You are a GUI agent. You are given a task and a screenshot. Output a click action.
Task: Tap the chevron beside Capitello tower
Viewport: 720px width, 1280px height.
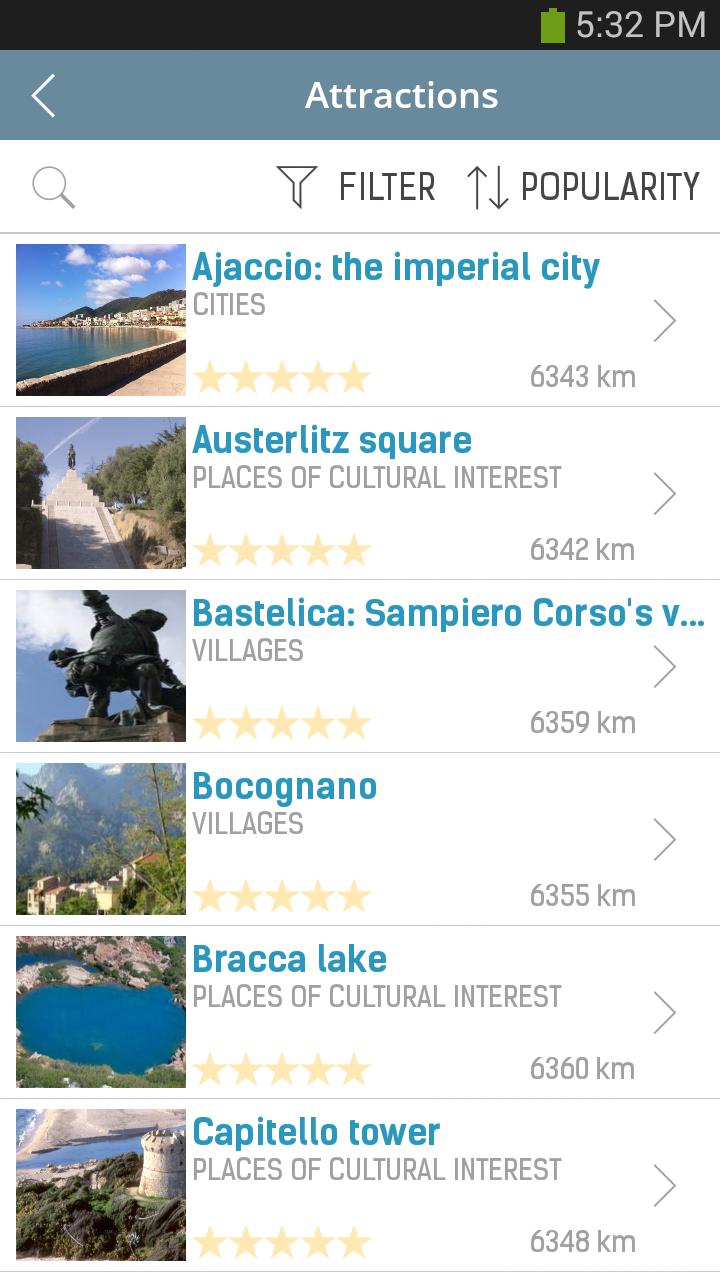click(x=664, y=1185)
